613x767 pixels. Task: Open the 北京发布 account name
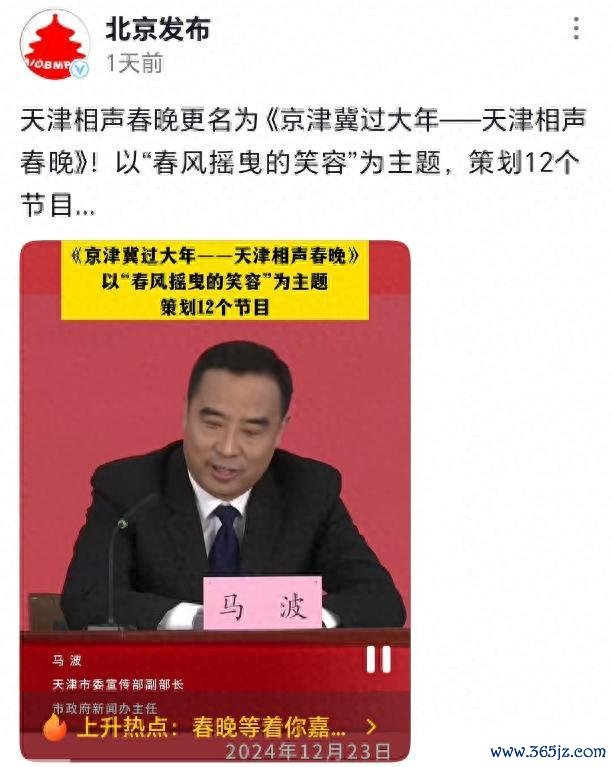(158, 29)
